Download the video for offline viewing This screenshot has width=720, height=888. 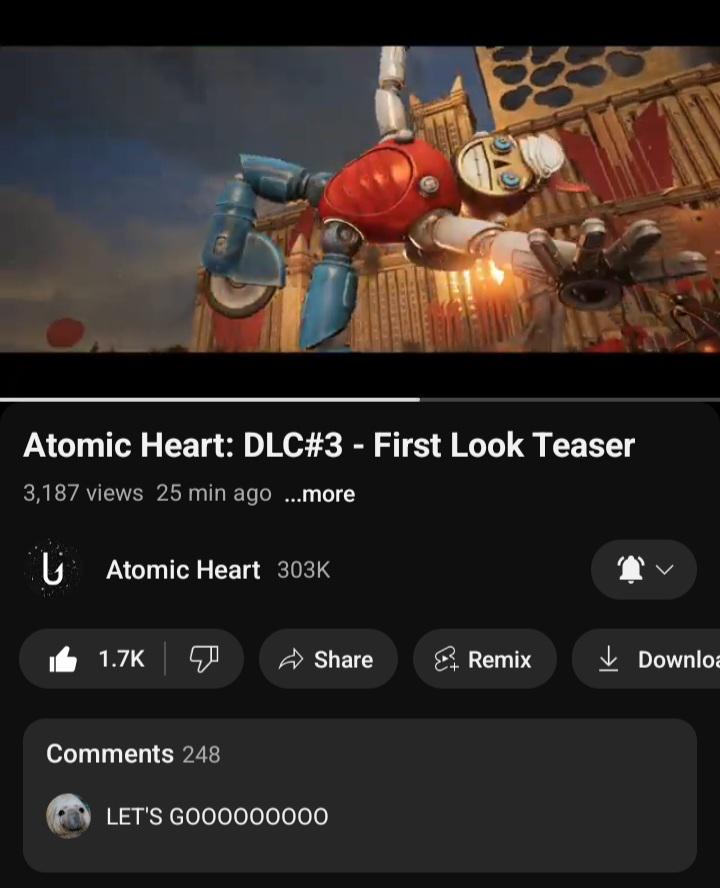point(650,659)
